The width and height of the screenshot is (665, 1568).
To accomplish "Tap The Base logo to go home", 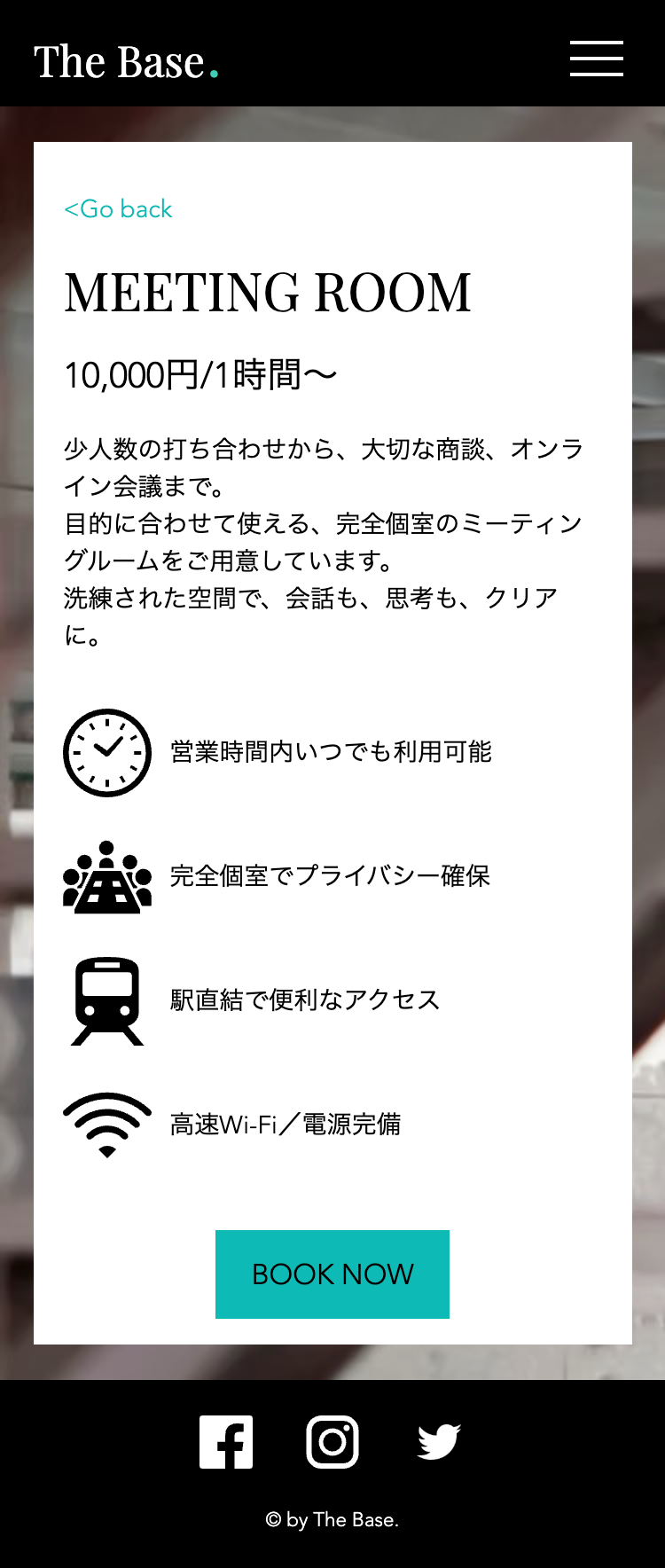I will point(125,62).
